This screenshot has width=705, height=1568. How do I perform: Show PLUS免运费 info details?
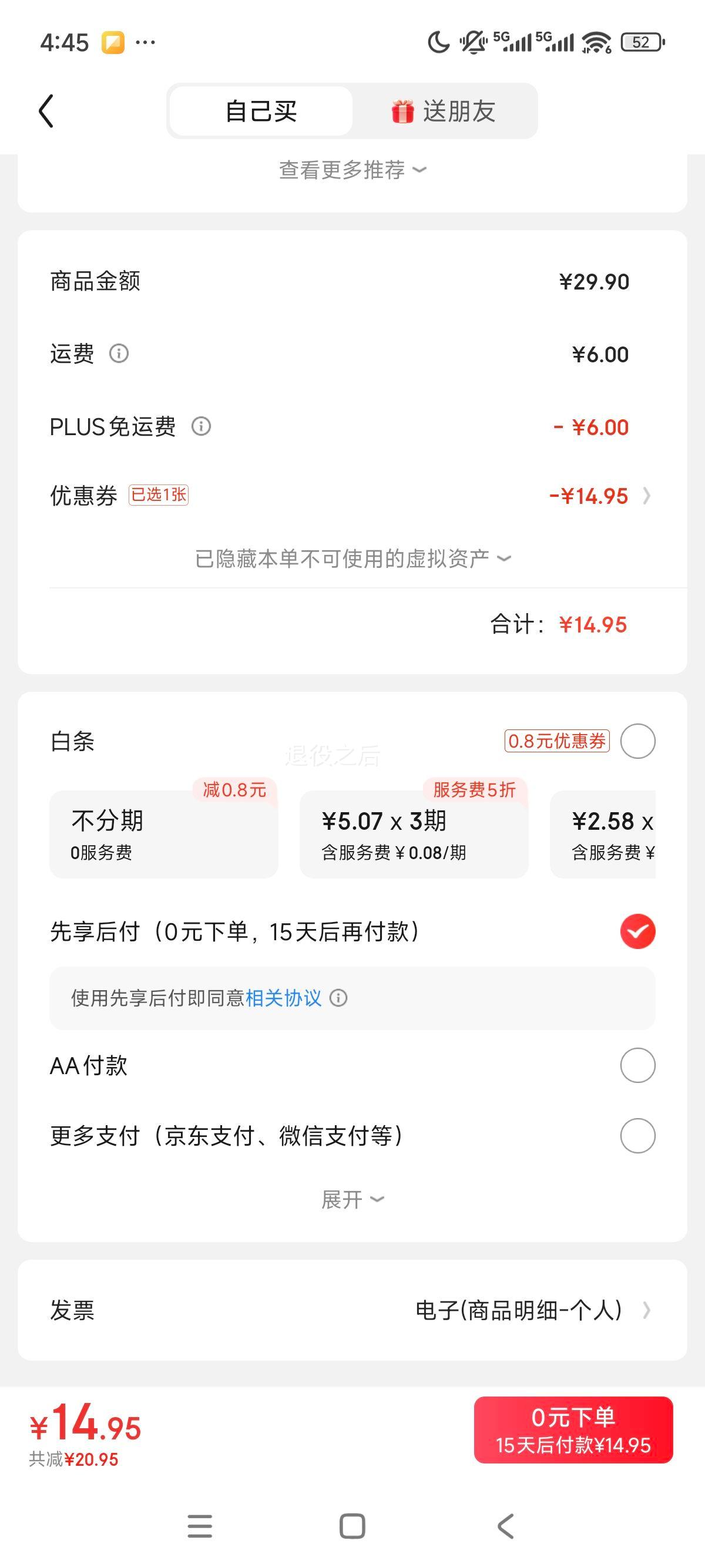tap(201, 427)
